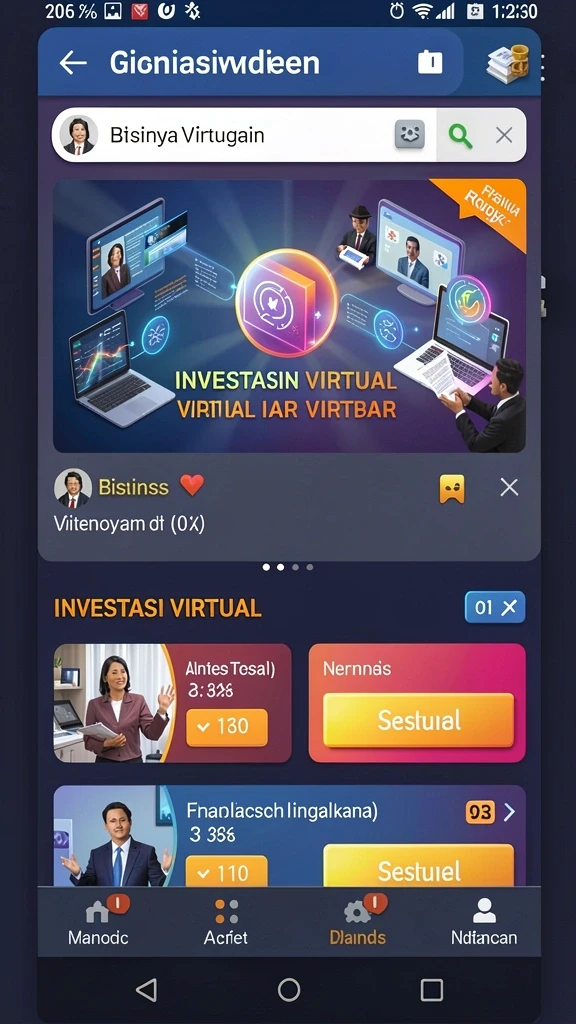Image resolution: width=576 pixels, height=1024 pixels.
Task: Open the face icon in the search bar
Action: (409, 135)
